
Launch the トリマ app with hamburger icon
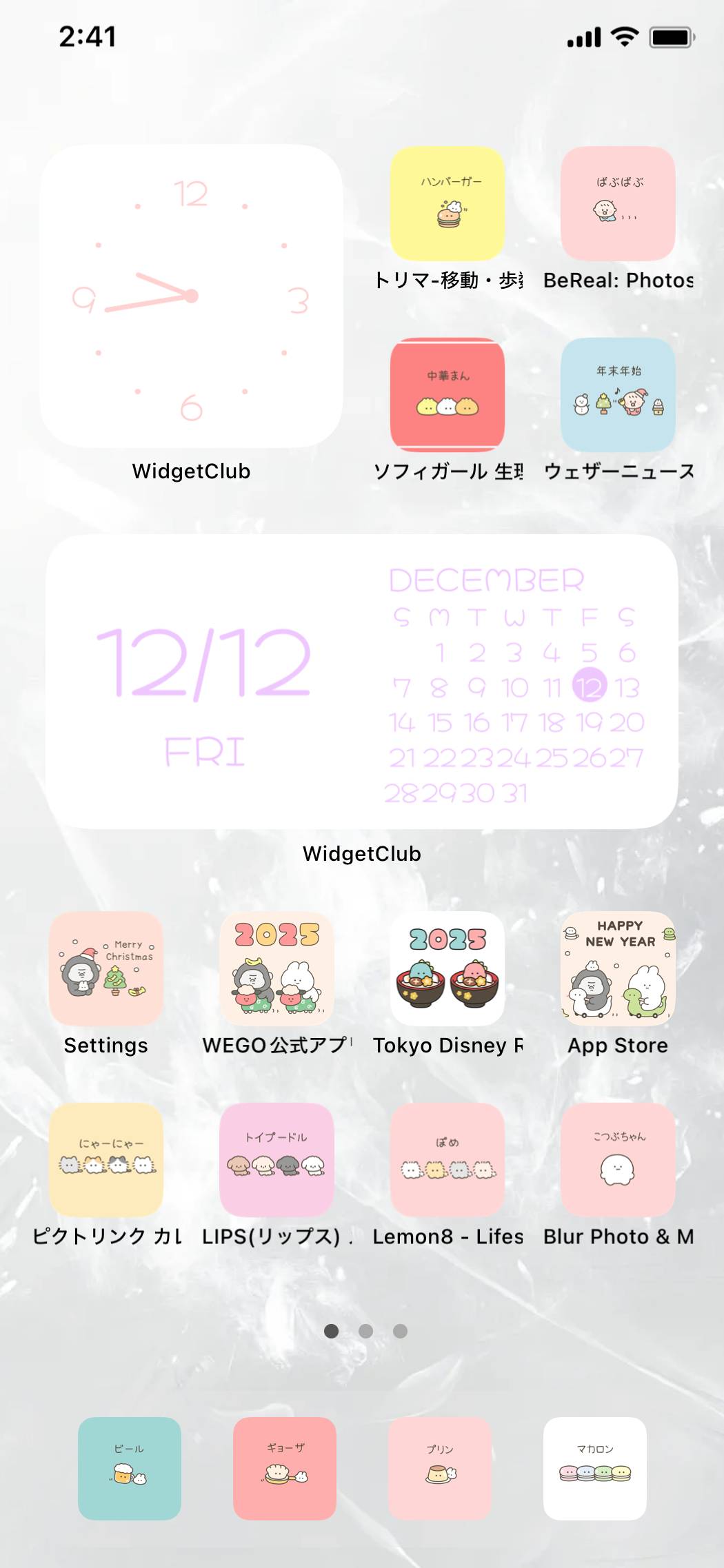tap(448, 203)
